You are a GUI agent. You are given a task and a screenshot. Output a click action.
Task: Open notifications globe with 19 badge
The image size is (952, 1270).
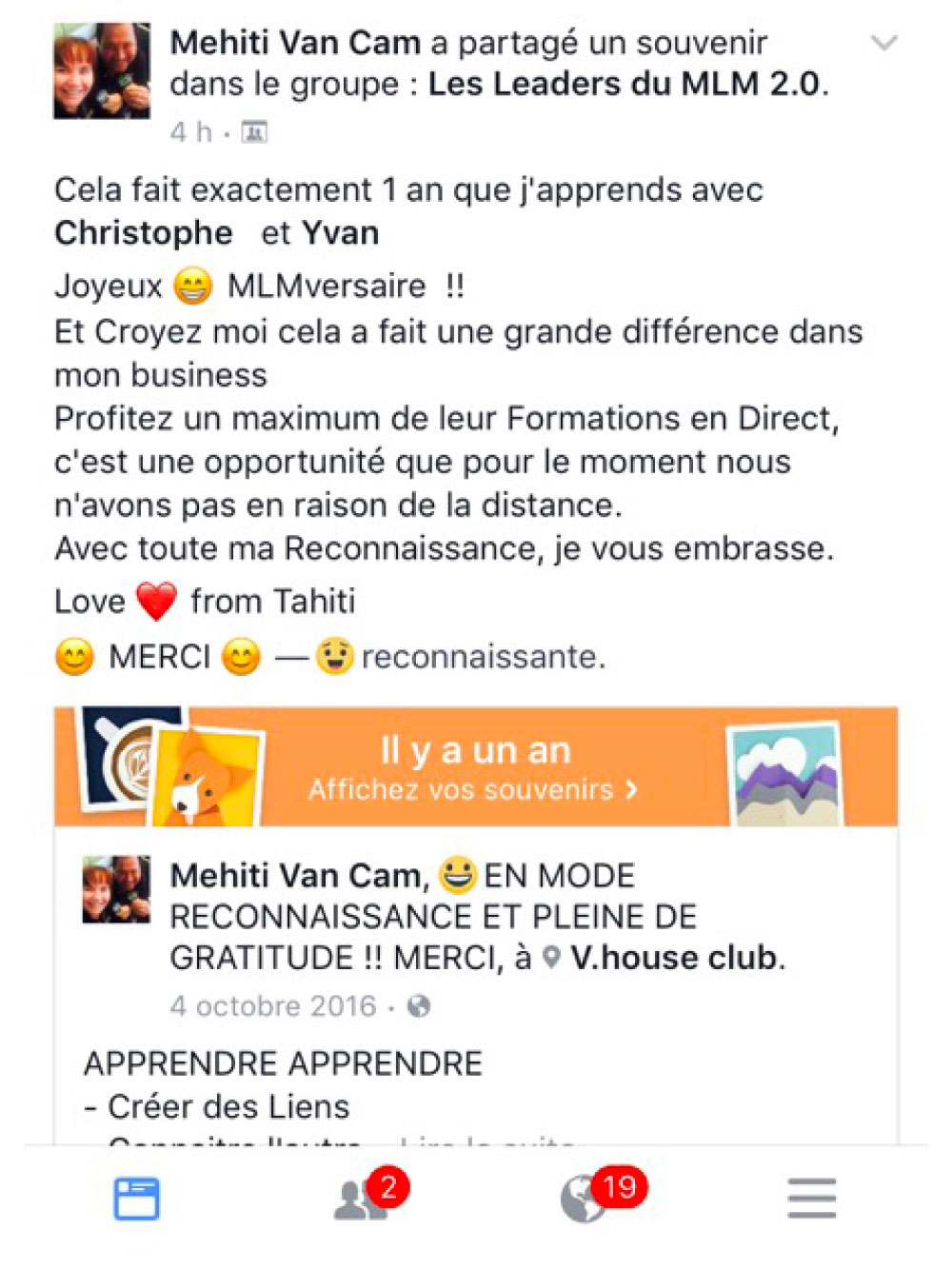coord(585,1200)
